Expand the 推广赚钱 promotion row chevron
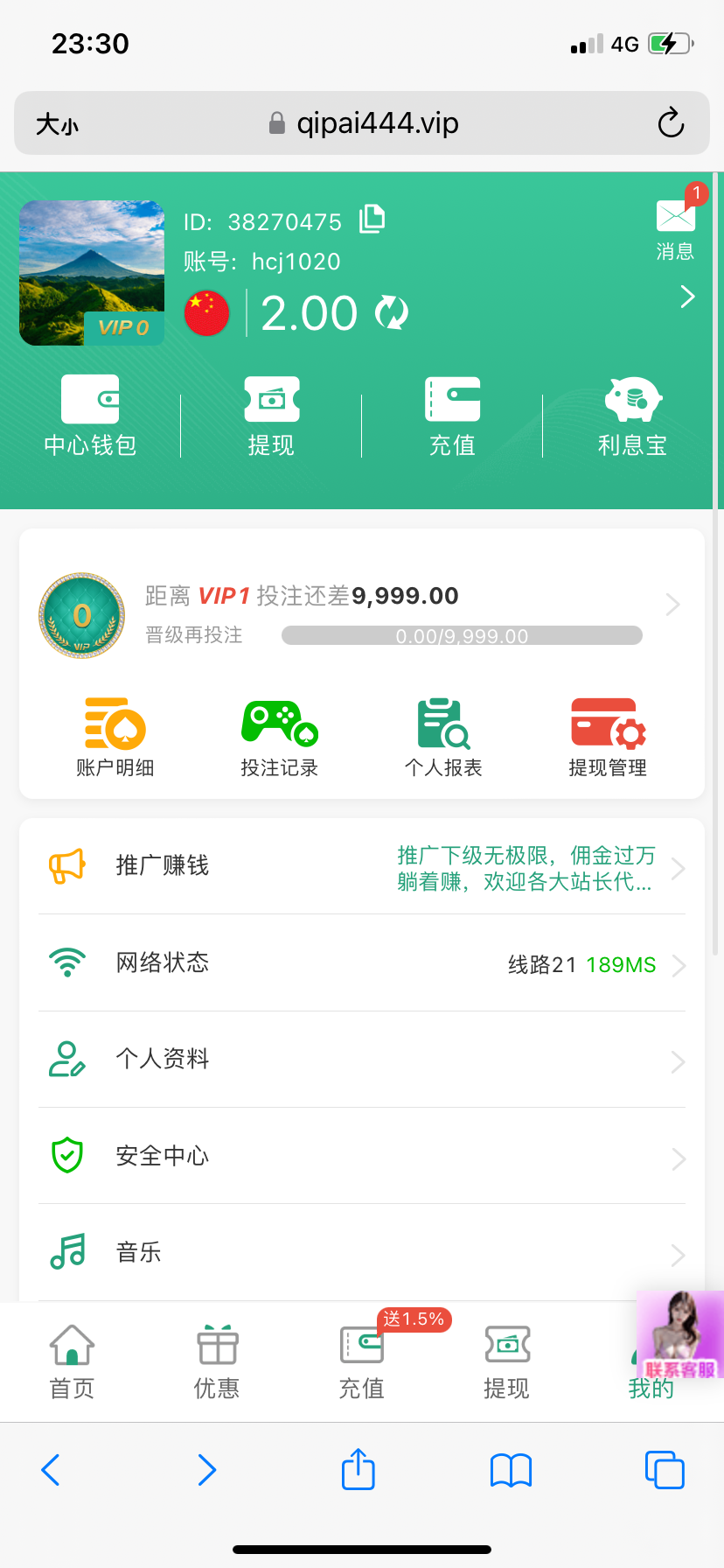The height and width of the screenshot is (1568, 724). coord(678,869)
